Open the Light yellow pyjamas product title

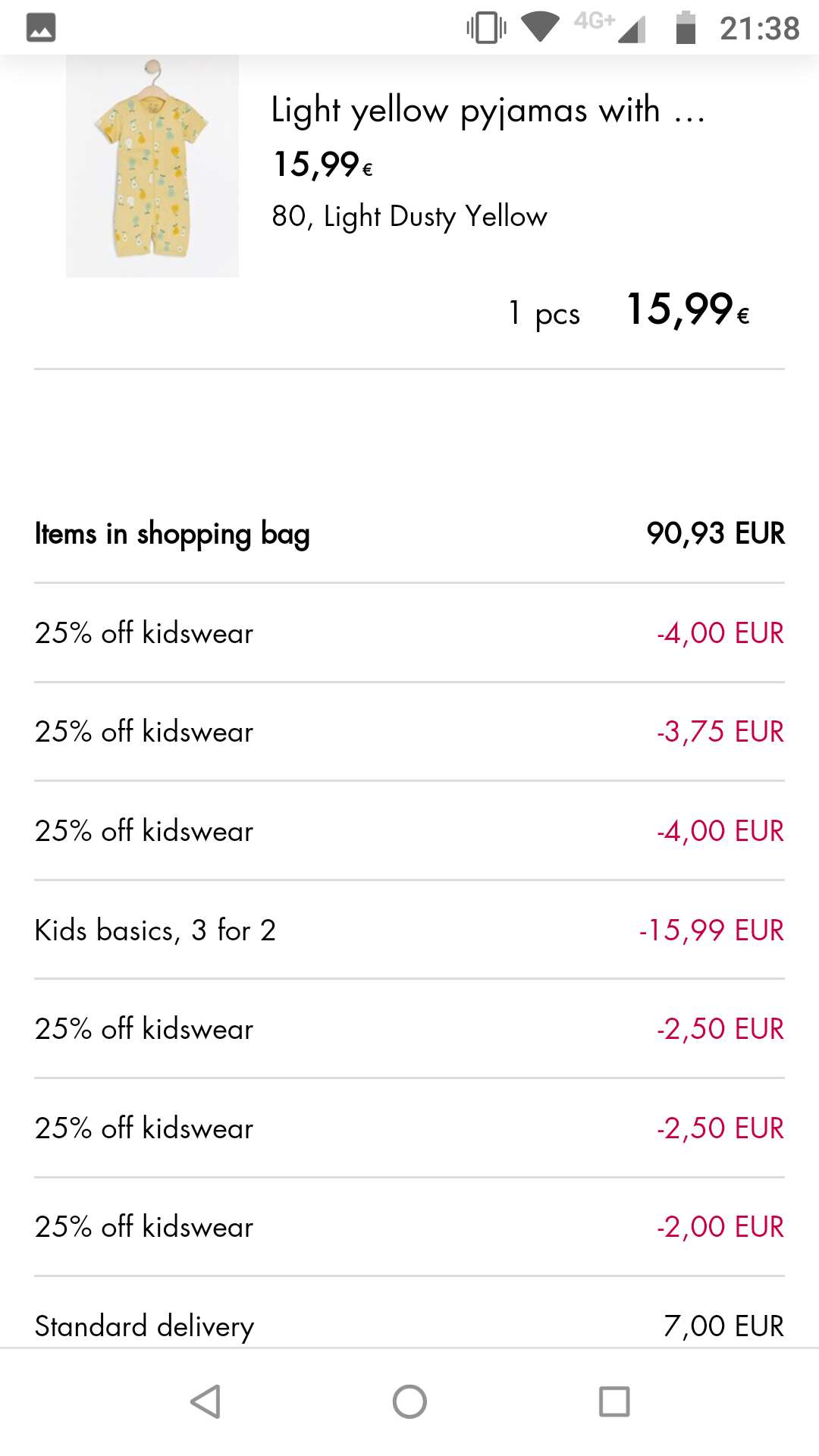(x=488, y=111)
